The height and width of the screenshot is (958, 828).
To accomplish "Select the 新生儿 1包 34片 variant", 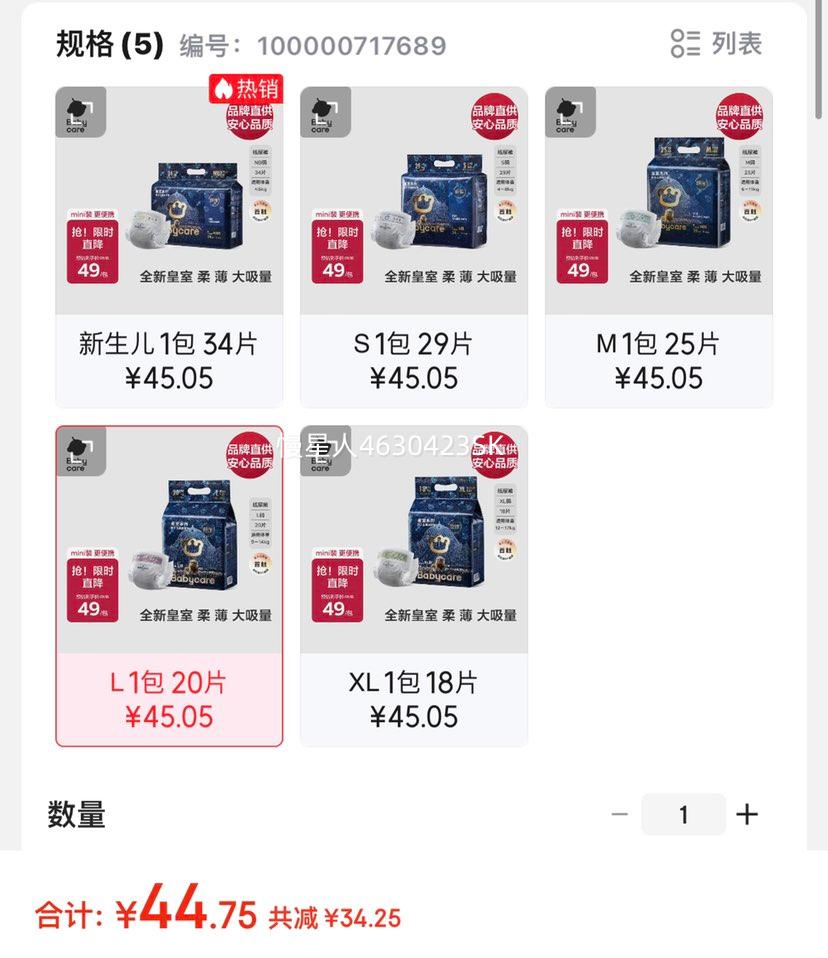I will click(x=170, y=357).
